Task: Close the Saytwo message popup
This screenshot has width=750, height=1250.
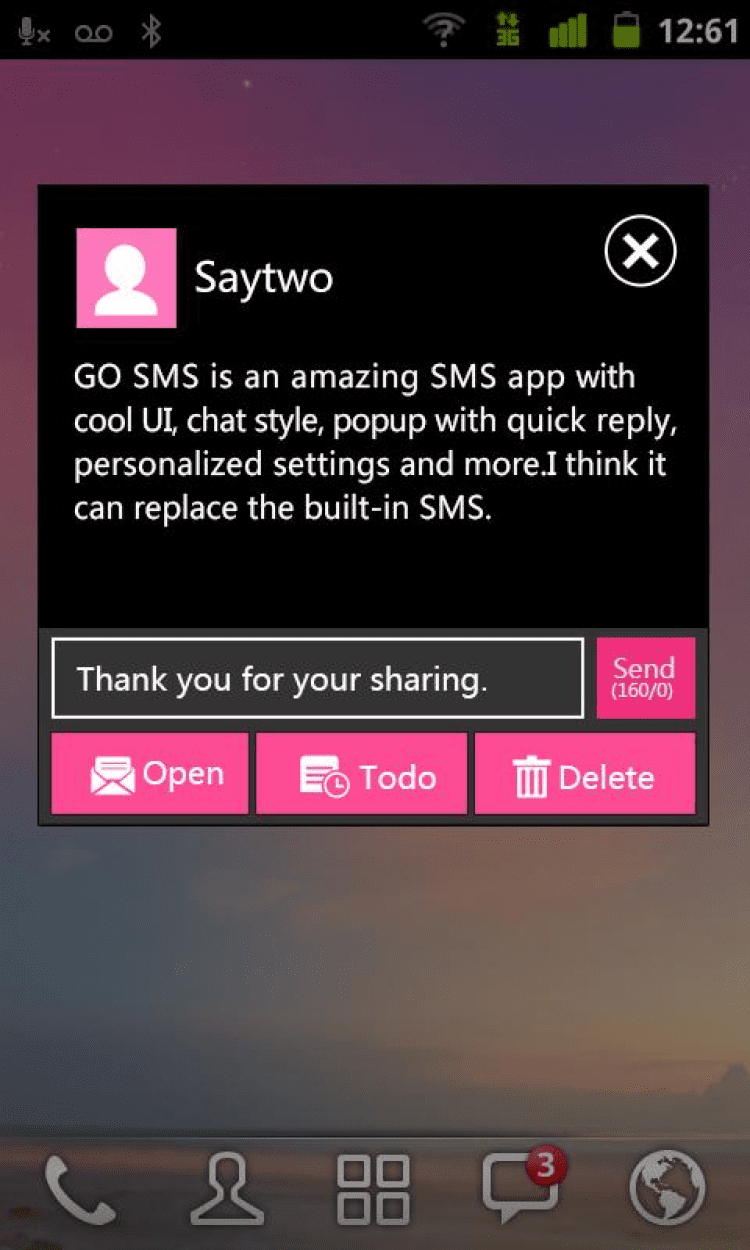Action: point(640,251)
